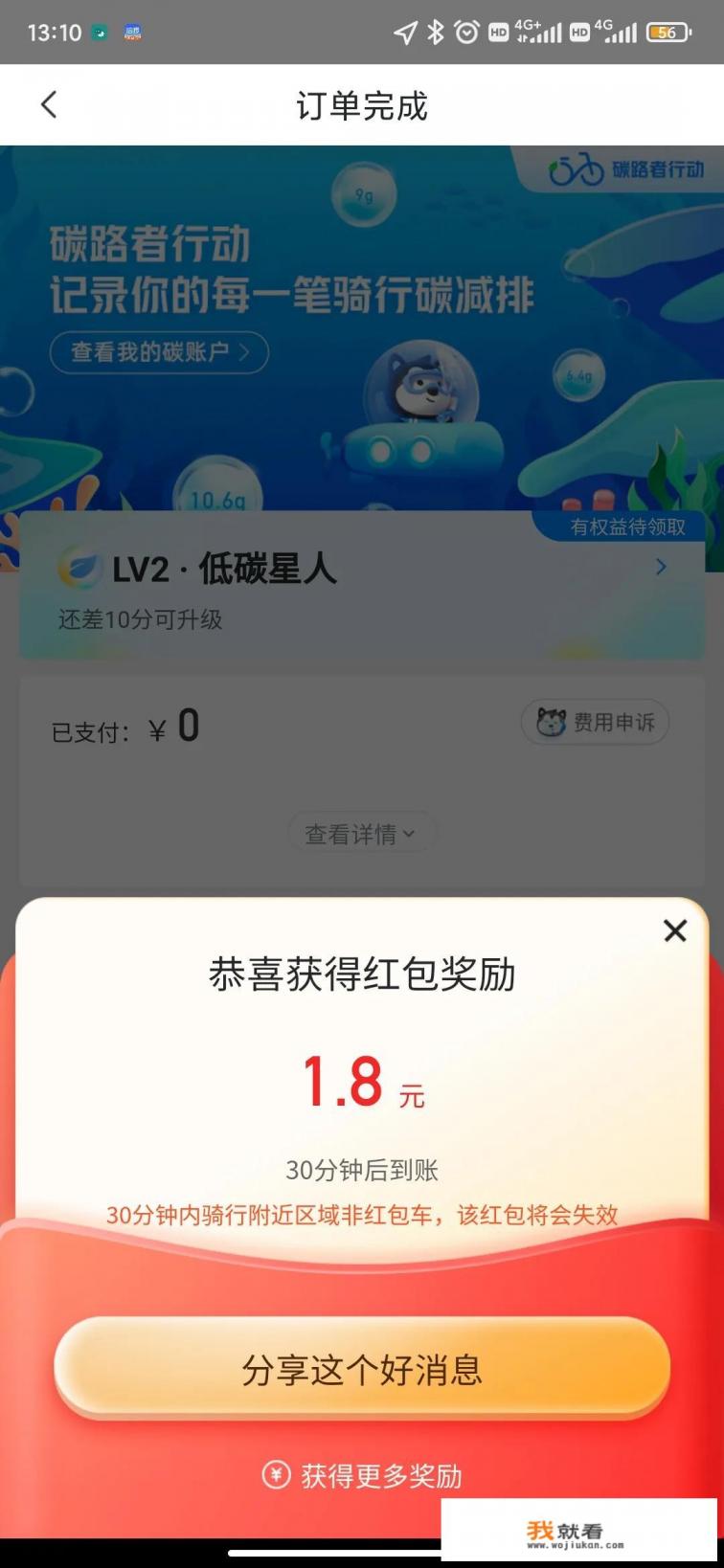The image size is (724, 1568).
Task: Tap 分享这个好消息 to share
Action: [362, 1370]
